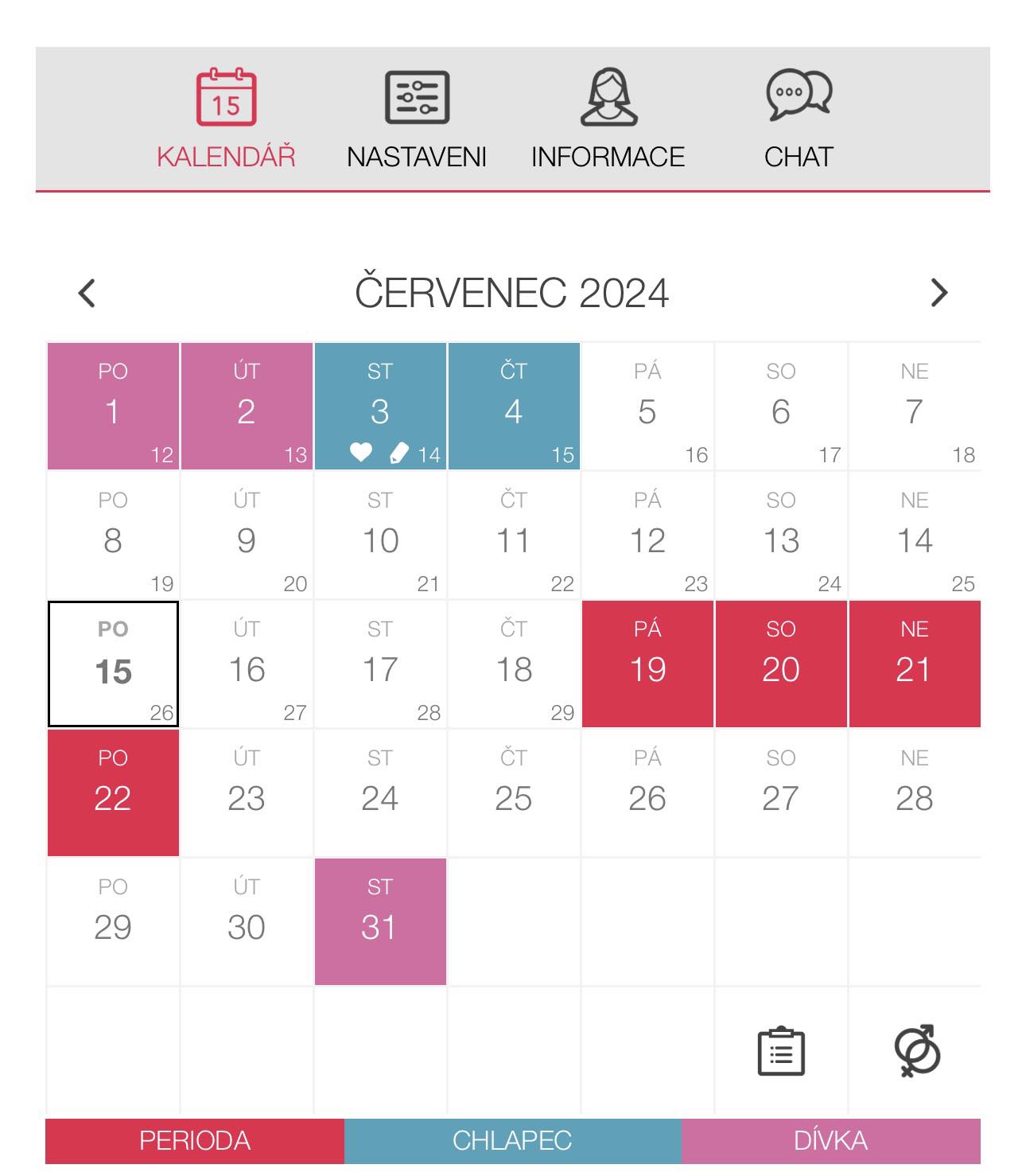Switch to the Kalendář tab
Viewport: 1026px width, 1176px height.
tap(226, 118)
